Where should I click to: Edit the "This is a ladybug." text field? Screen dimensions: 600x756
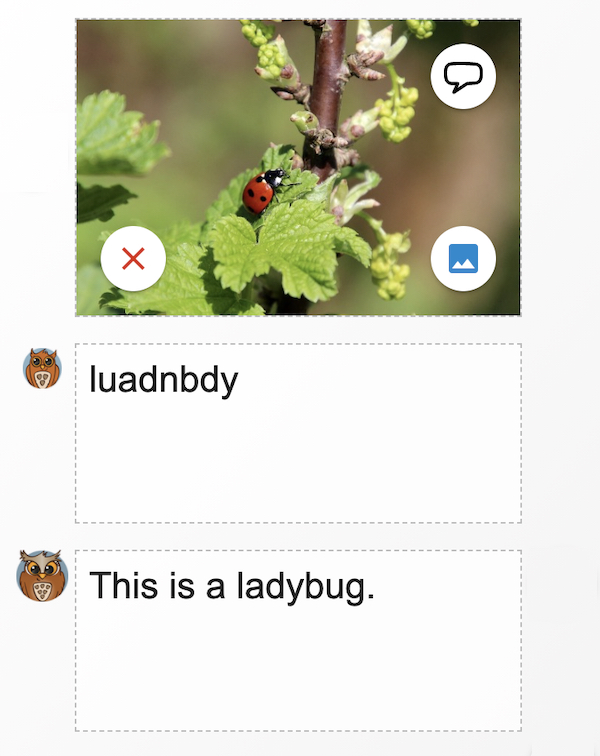point(298,638)
